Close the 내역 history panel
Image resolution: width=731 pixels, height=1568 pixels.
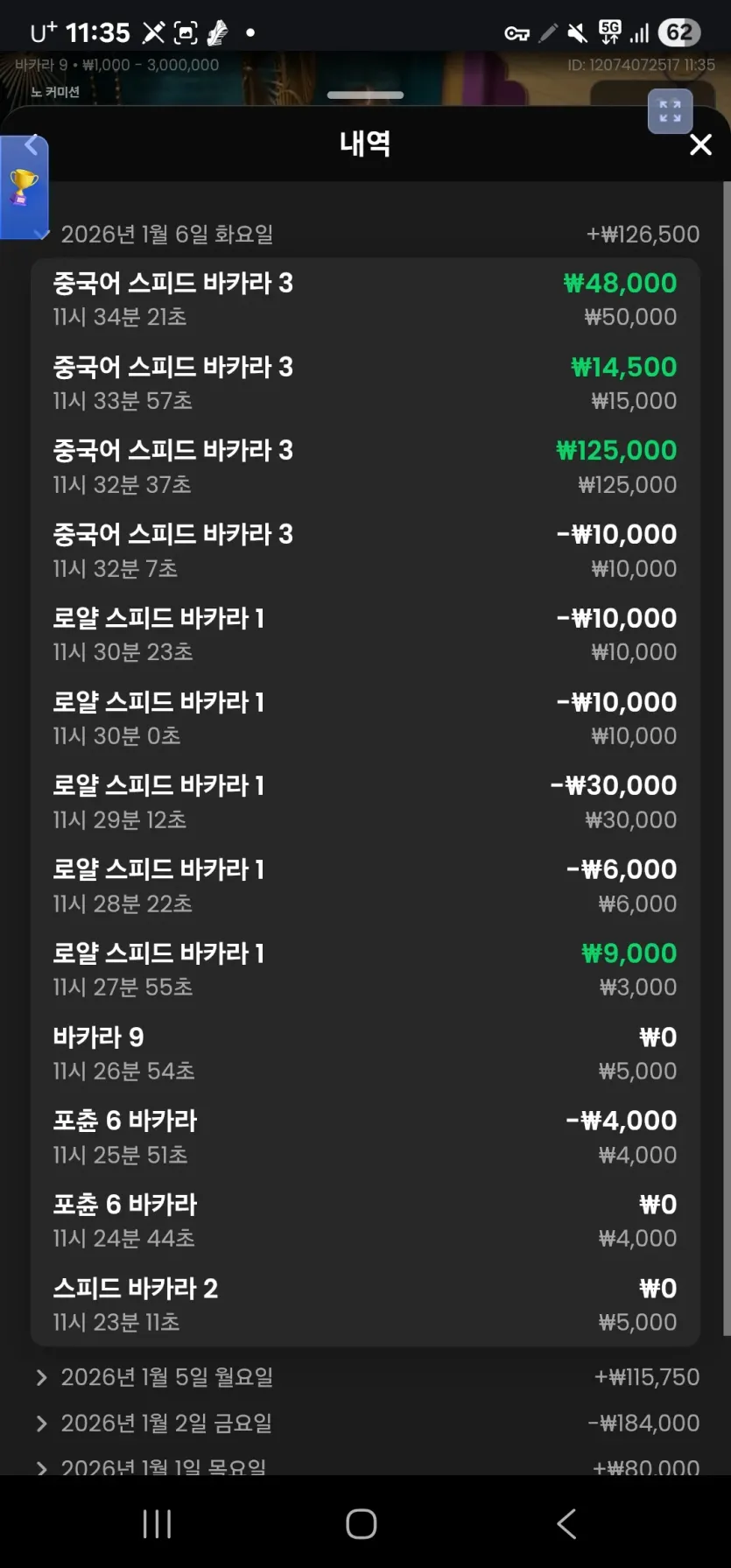click(x=700, y=144)
